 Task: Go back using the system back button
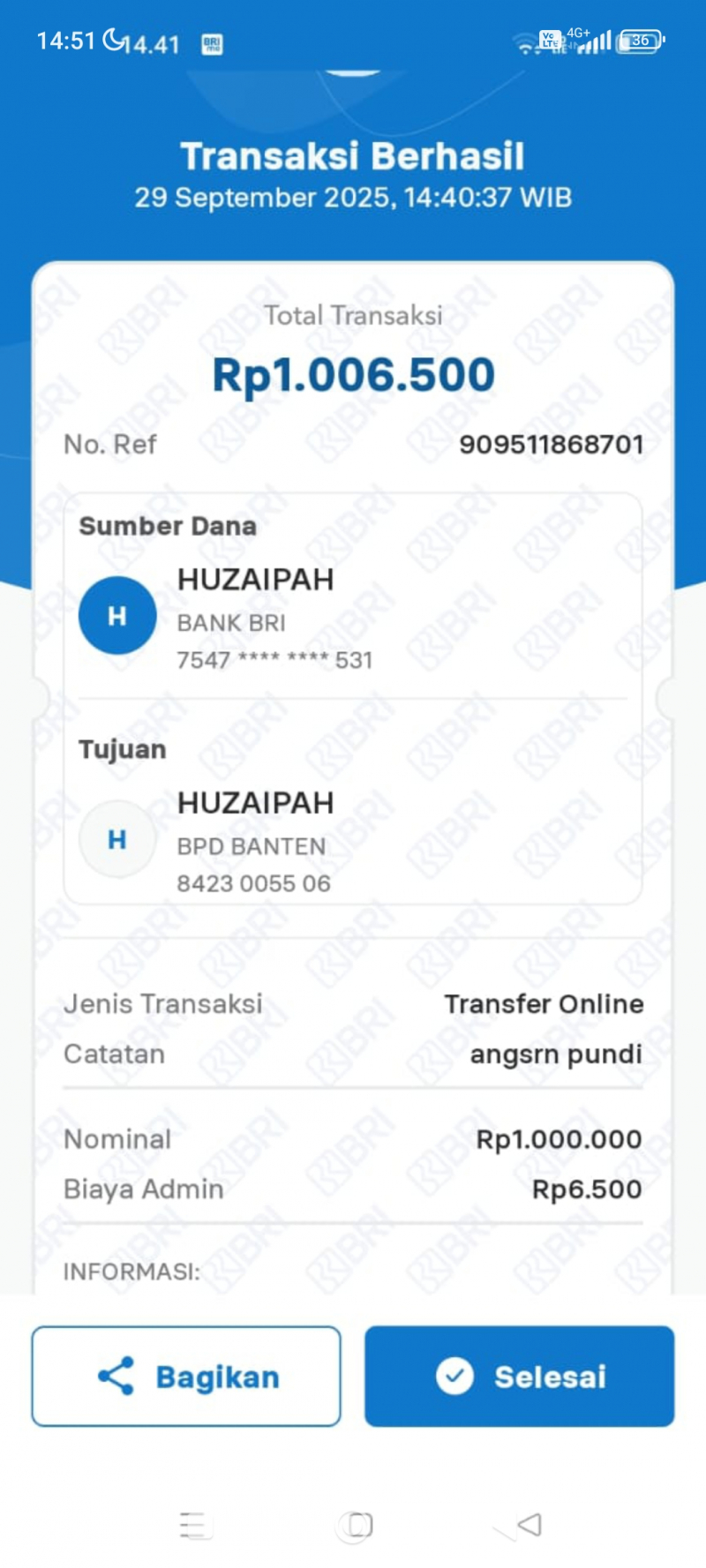[529, 1524]
